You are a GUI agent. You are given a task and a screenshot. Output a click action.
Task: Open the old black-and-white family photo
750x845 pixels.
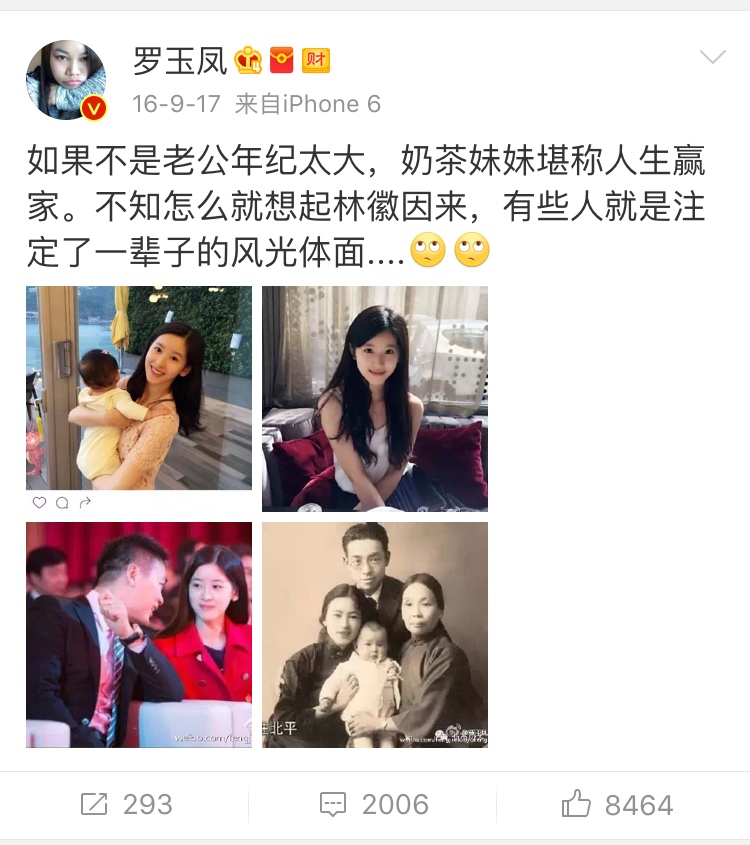tap(375, 634)
